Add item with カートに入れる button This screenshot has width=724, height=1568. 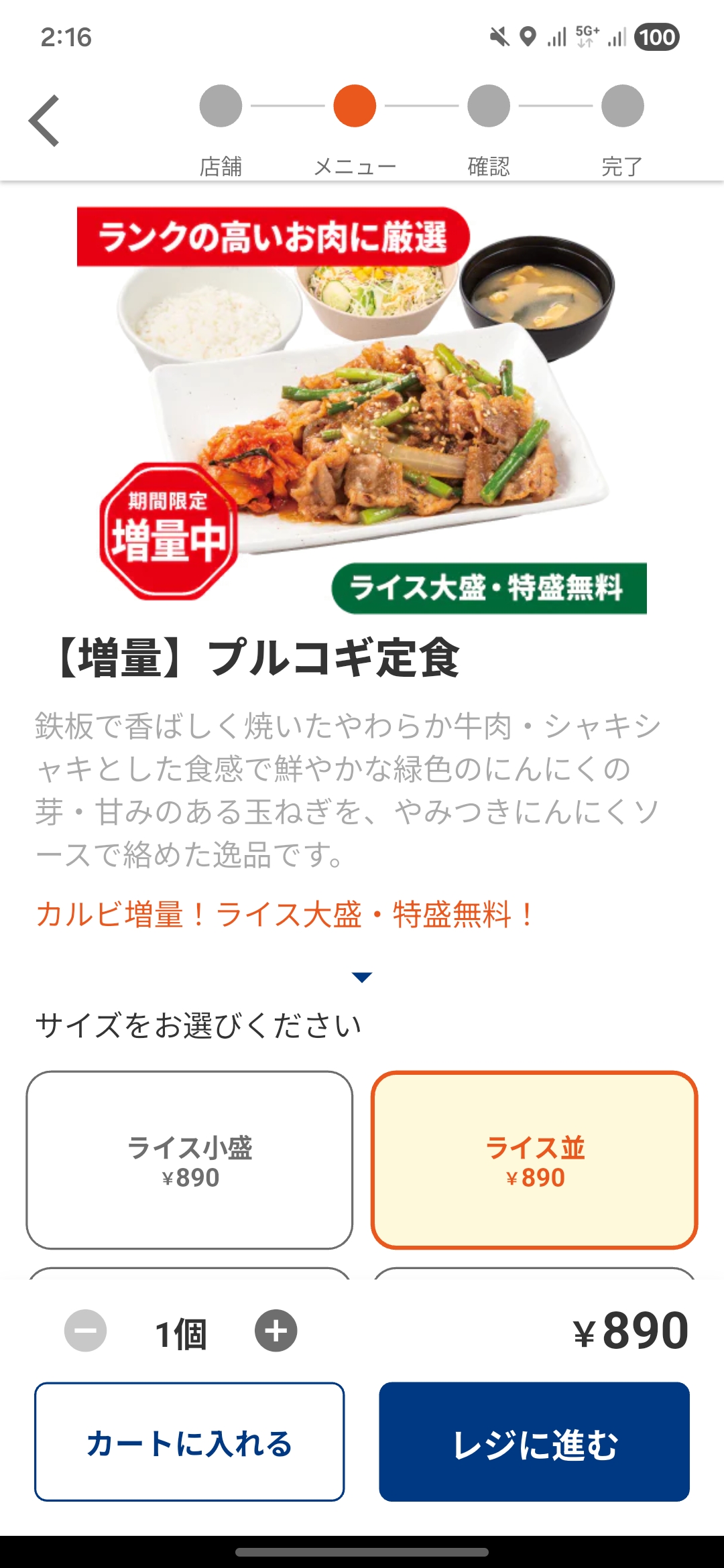(x=190, y=1442)
